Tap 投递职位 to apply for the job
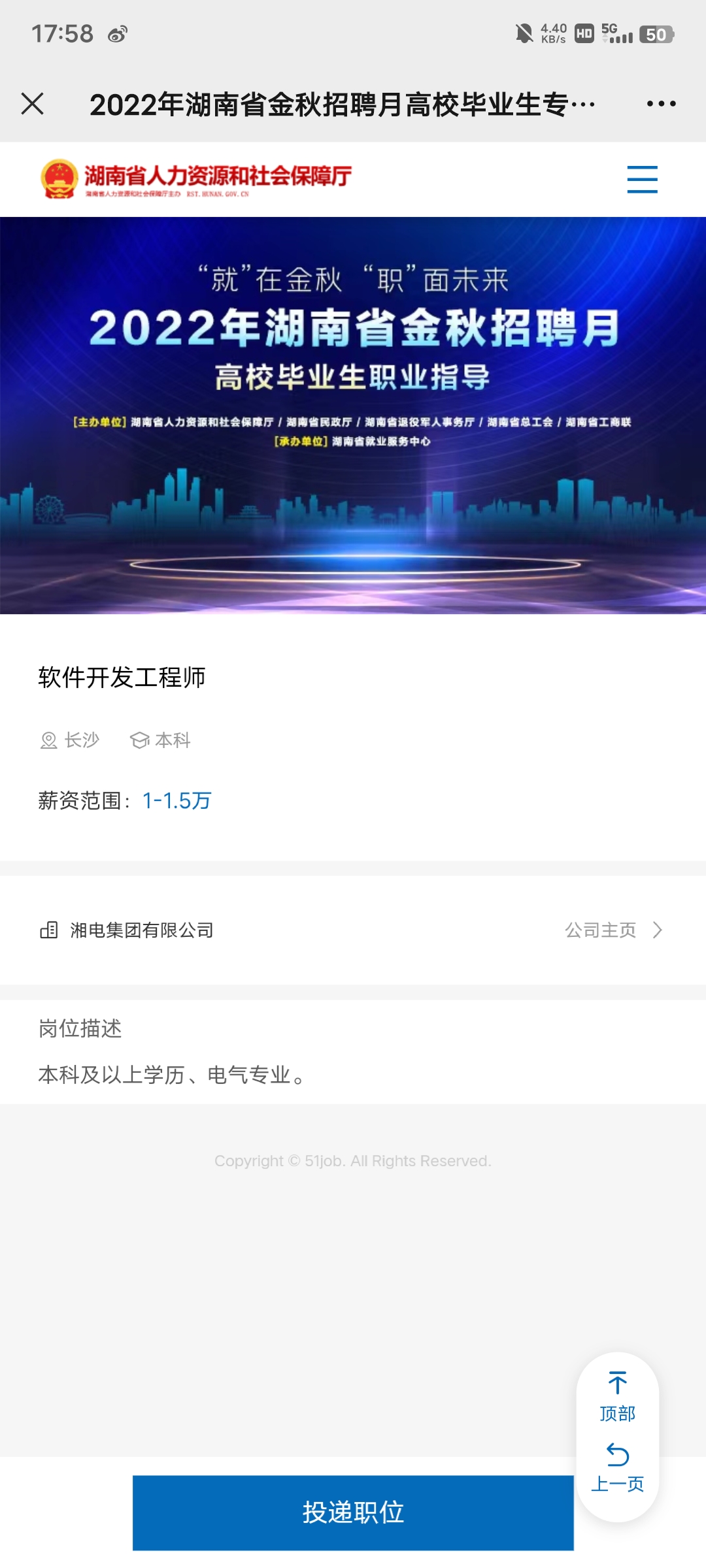The width and height of the screenshot is (706, 1568). coord(353,1512)
